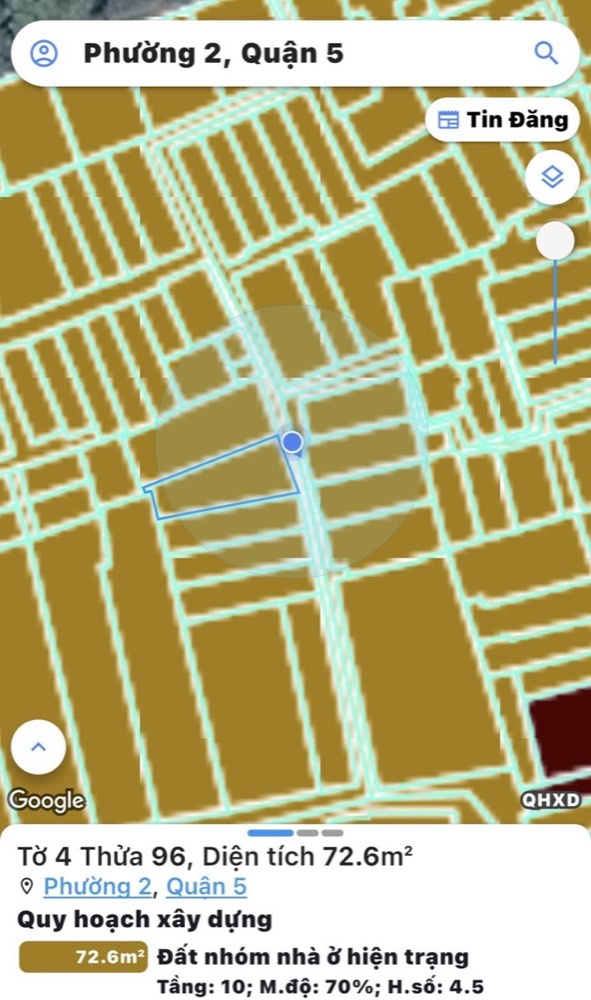Tap the overlay opacity slider handle
Screen dimensions: 591x1000
pyautogui.click(x=555, y=240)
